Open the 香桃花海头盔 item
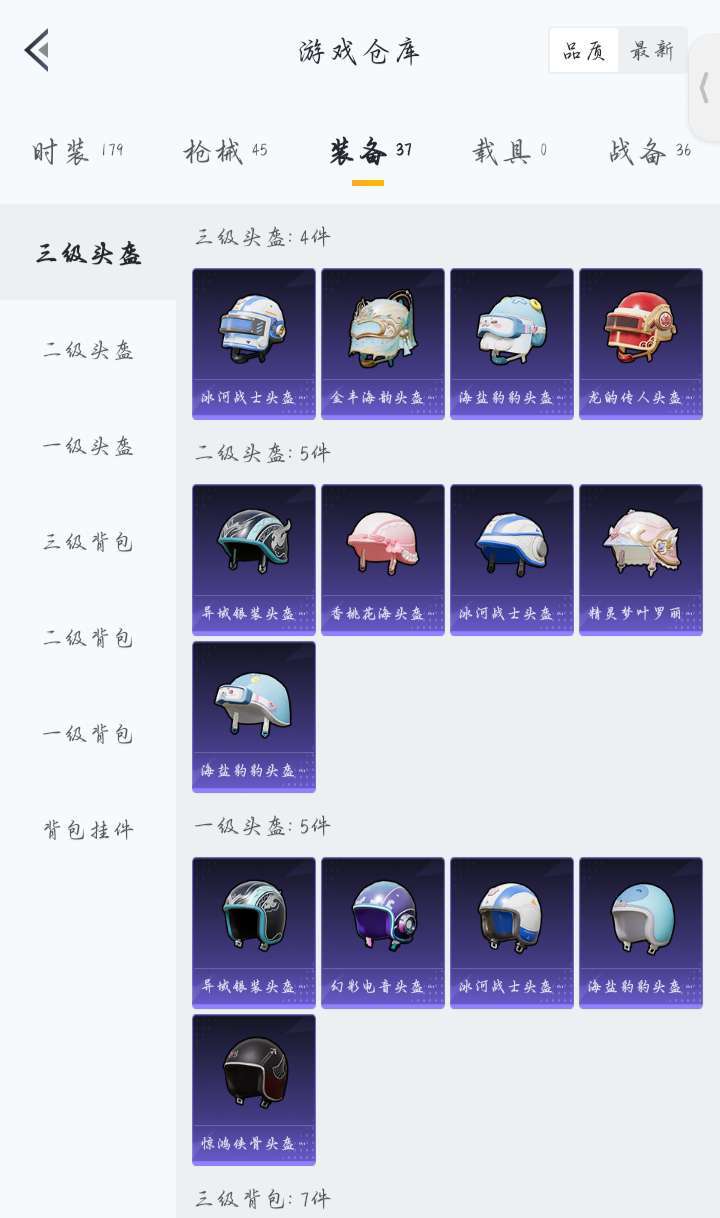720x1218 pixels. click(382, 559)
